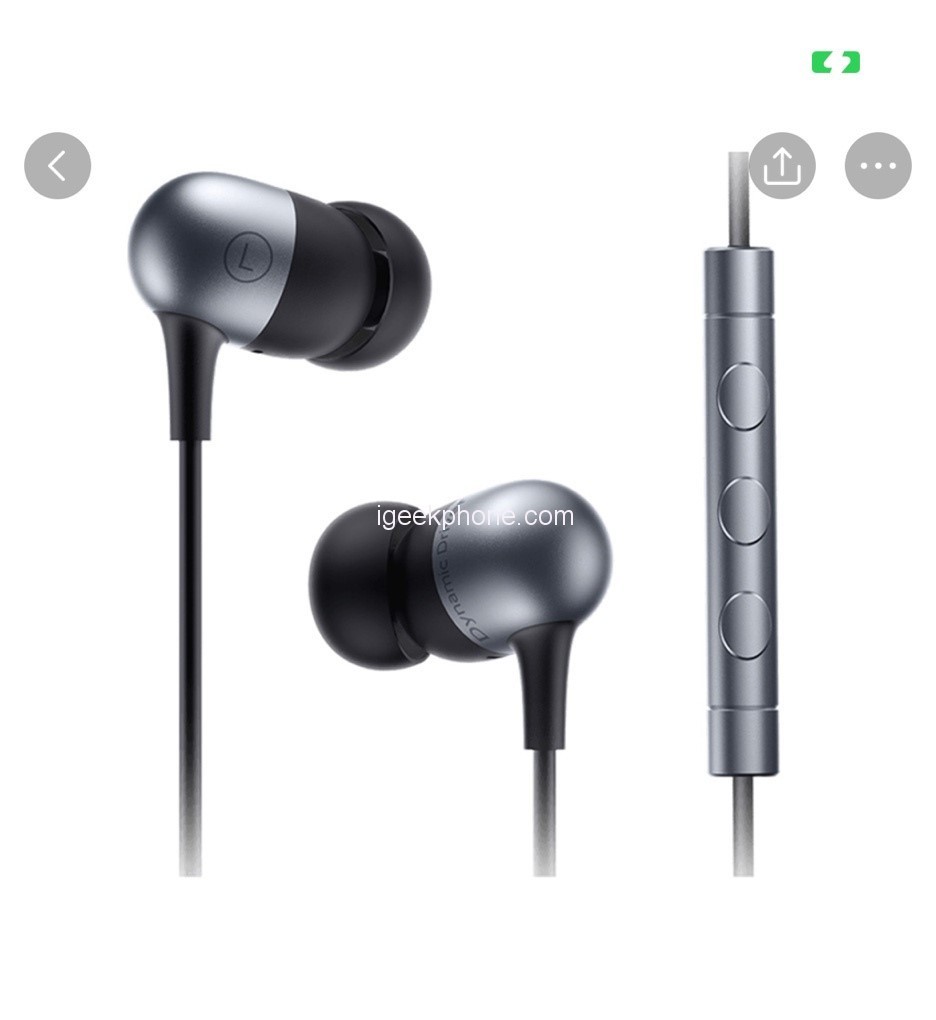Share this product

click(x=782, y=166)
